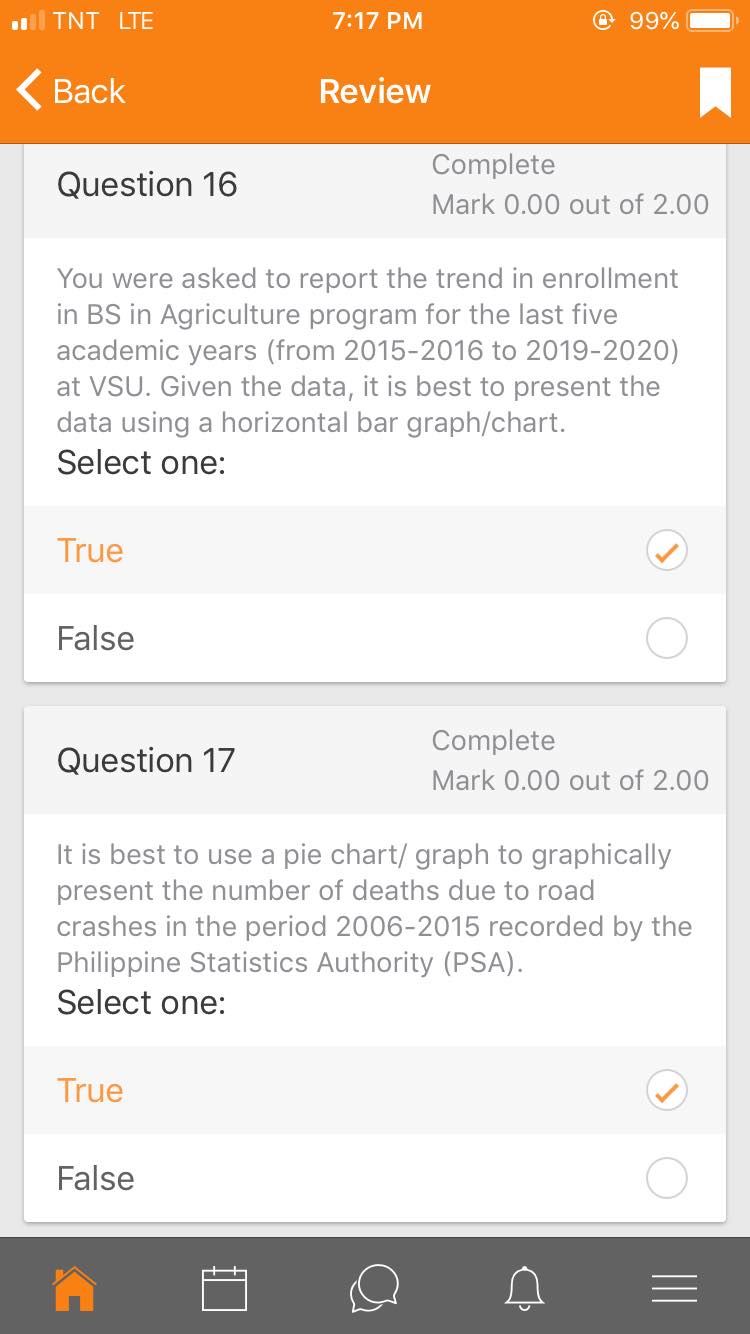750x1334 pixels.
Task: Open the calendar icon in bottom bar
Action: point(225,1288)
